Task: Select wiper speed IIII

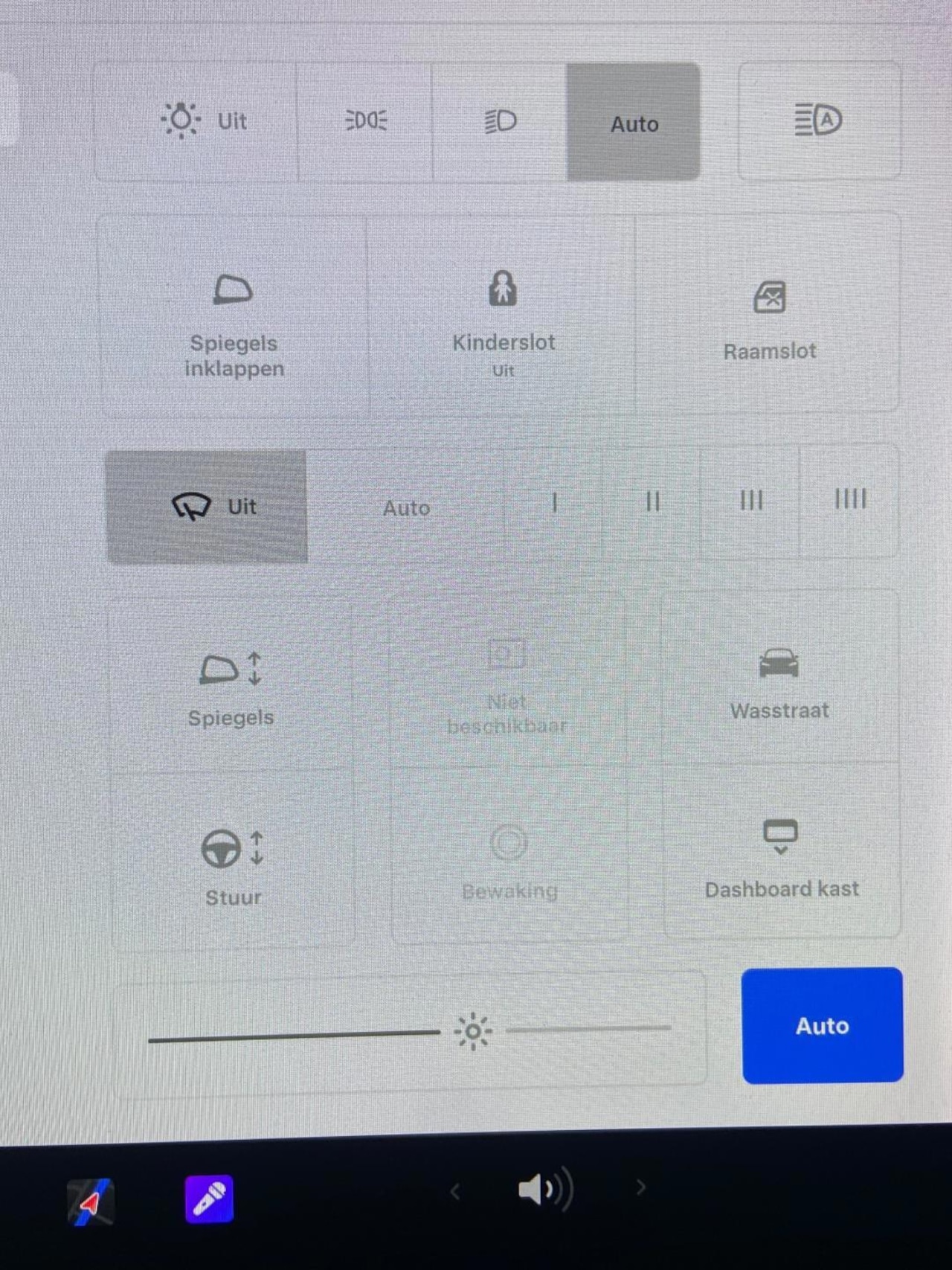Action: click(x=850, y=499)
